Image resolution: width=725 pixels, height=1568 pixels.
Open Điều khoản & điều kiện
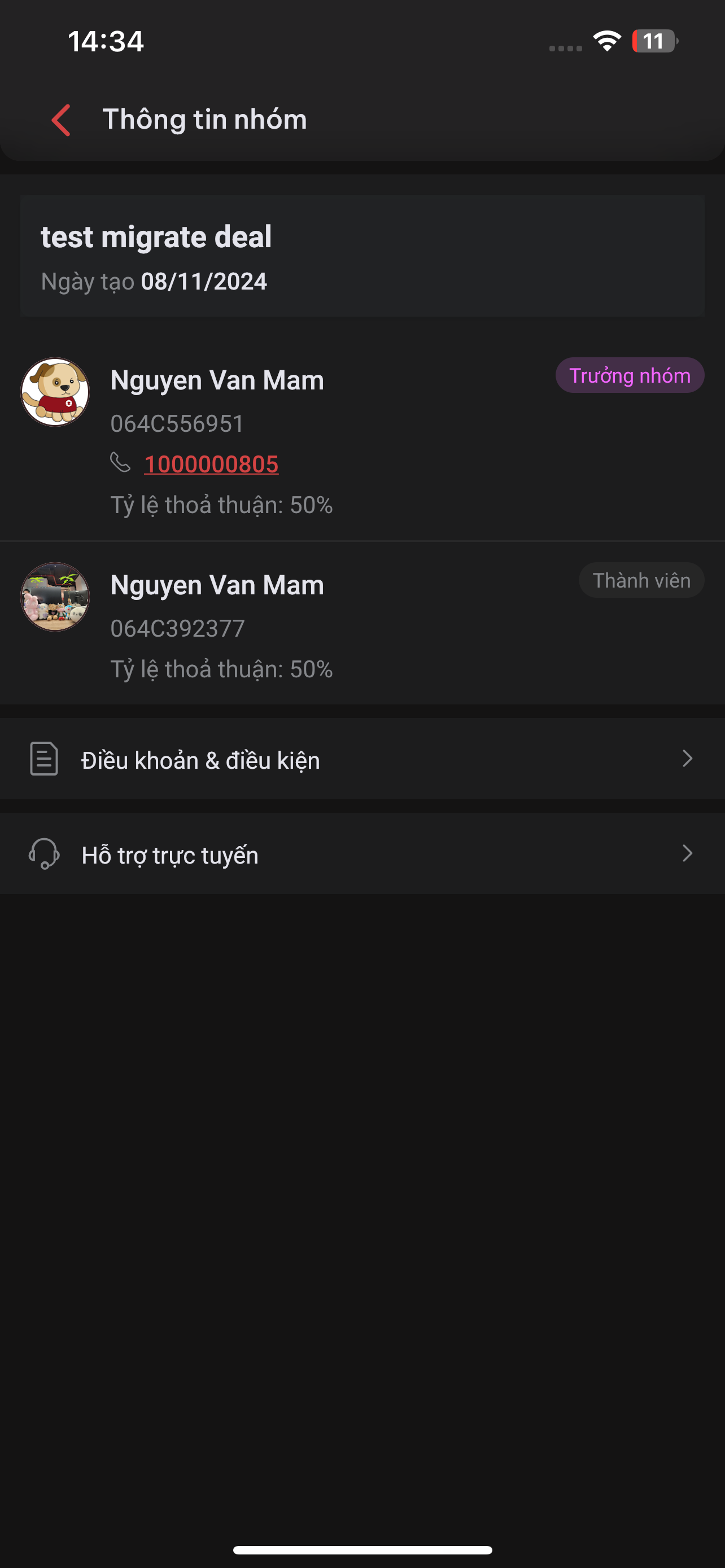point(361,759)
